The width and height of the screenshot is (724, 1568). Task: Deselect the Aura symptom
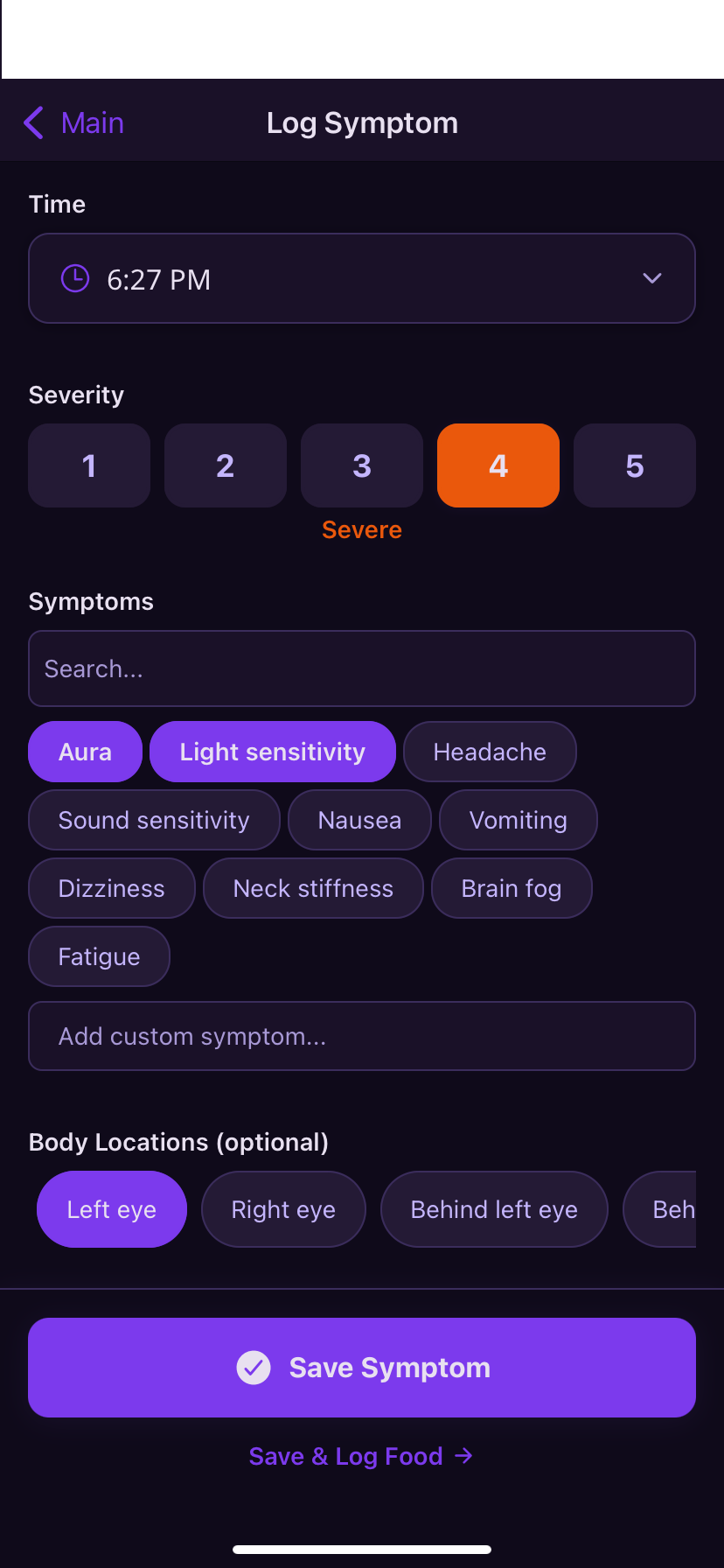point(85,751)
